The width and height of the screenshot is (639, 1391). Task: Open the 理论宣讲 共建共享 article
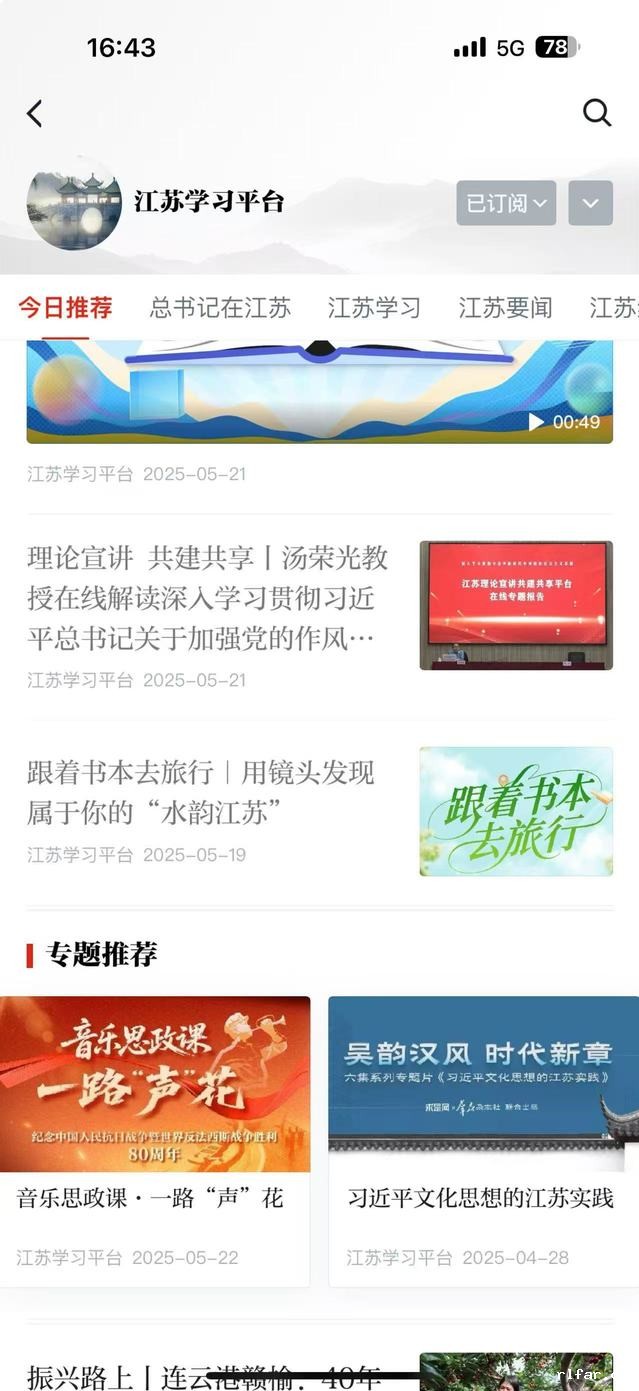[x=208, y=598]
